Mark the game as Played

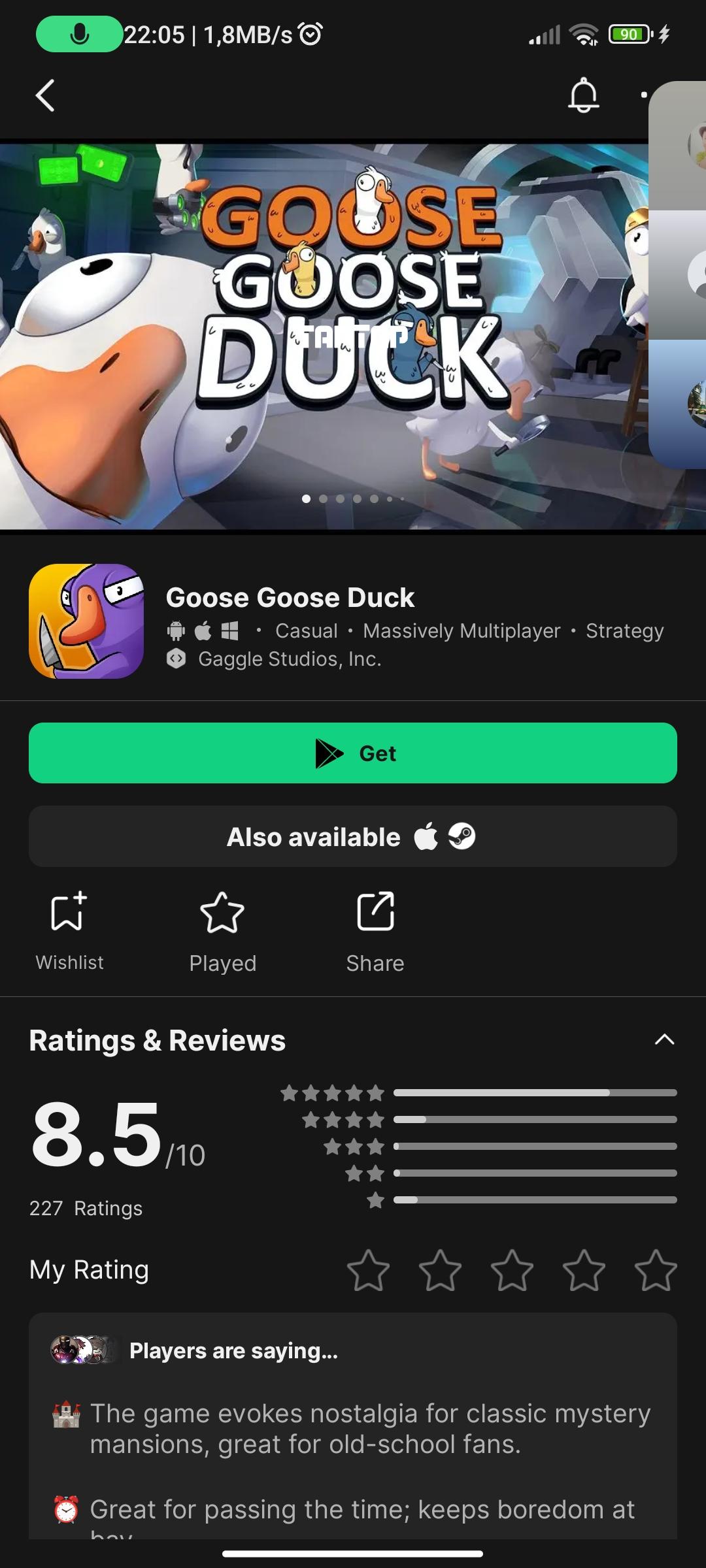click(222, 930)
